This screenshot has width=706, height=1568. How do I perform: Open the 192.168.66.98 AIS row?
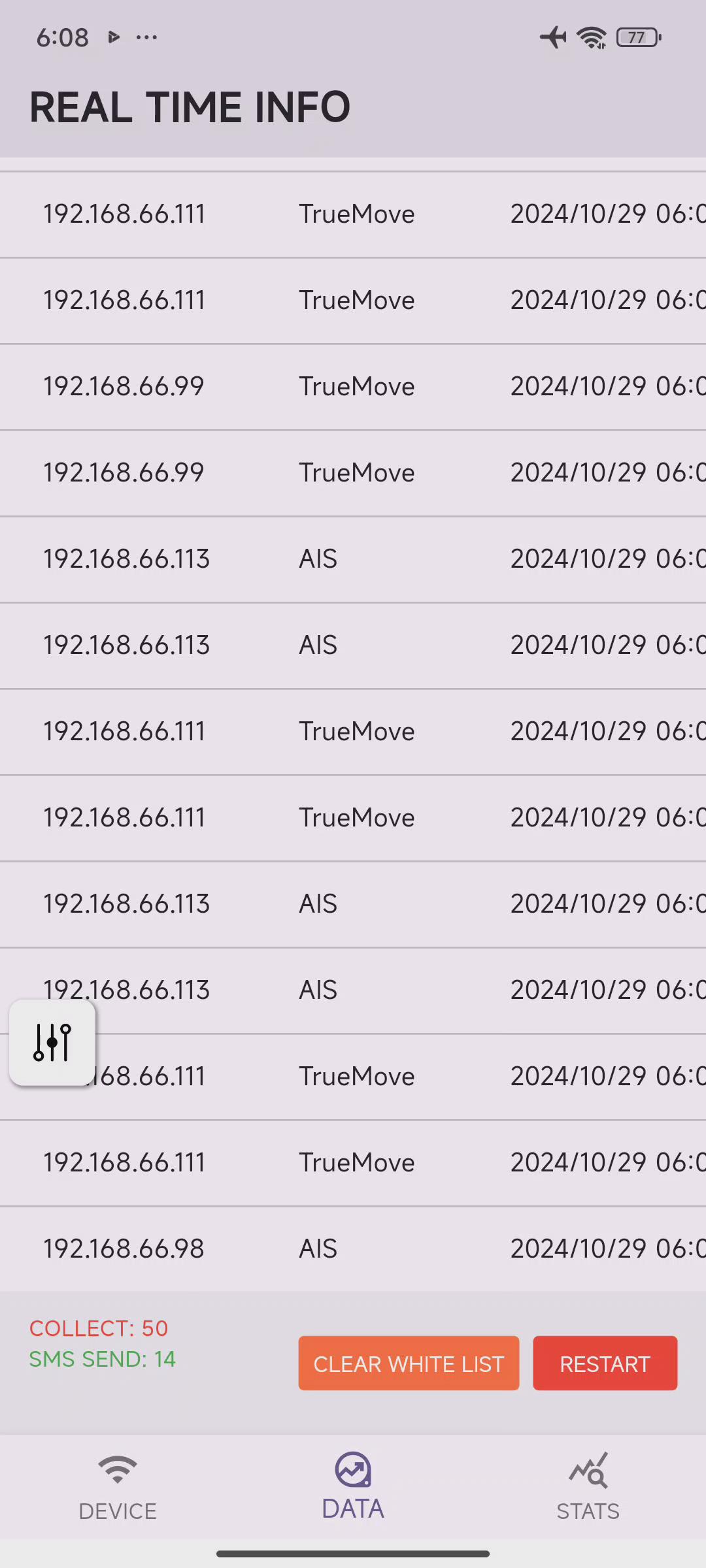coord(353,1249)
